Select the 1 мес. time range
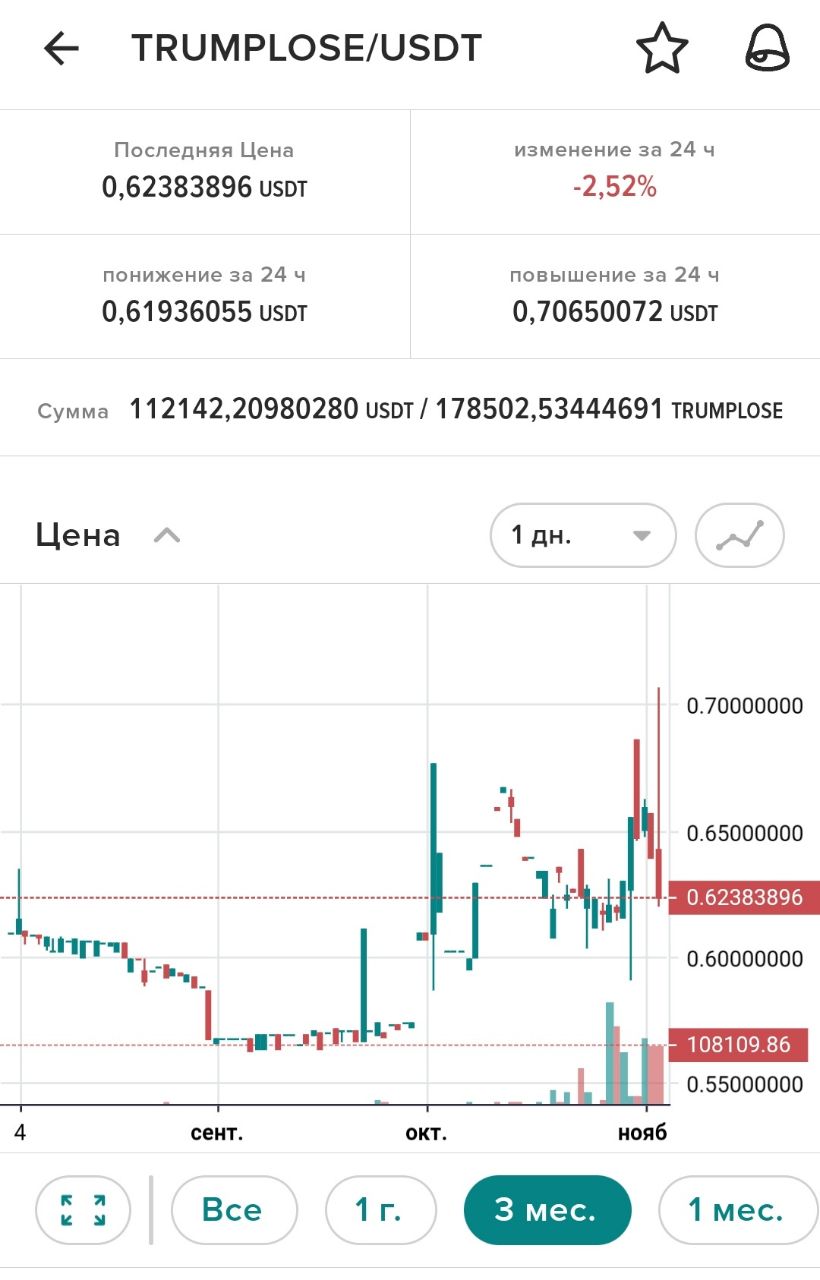 tap(737, 1210)
